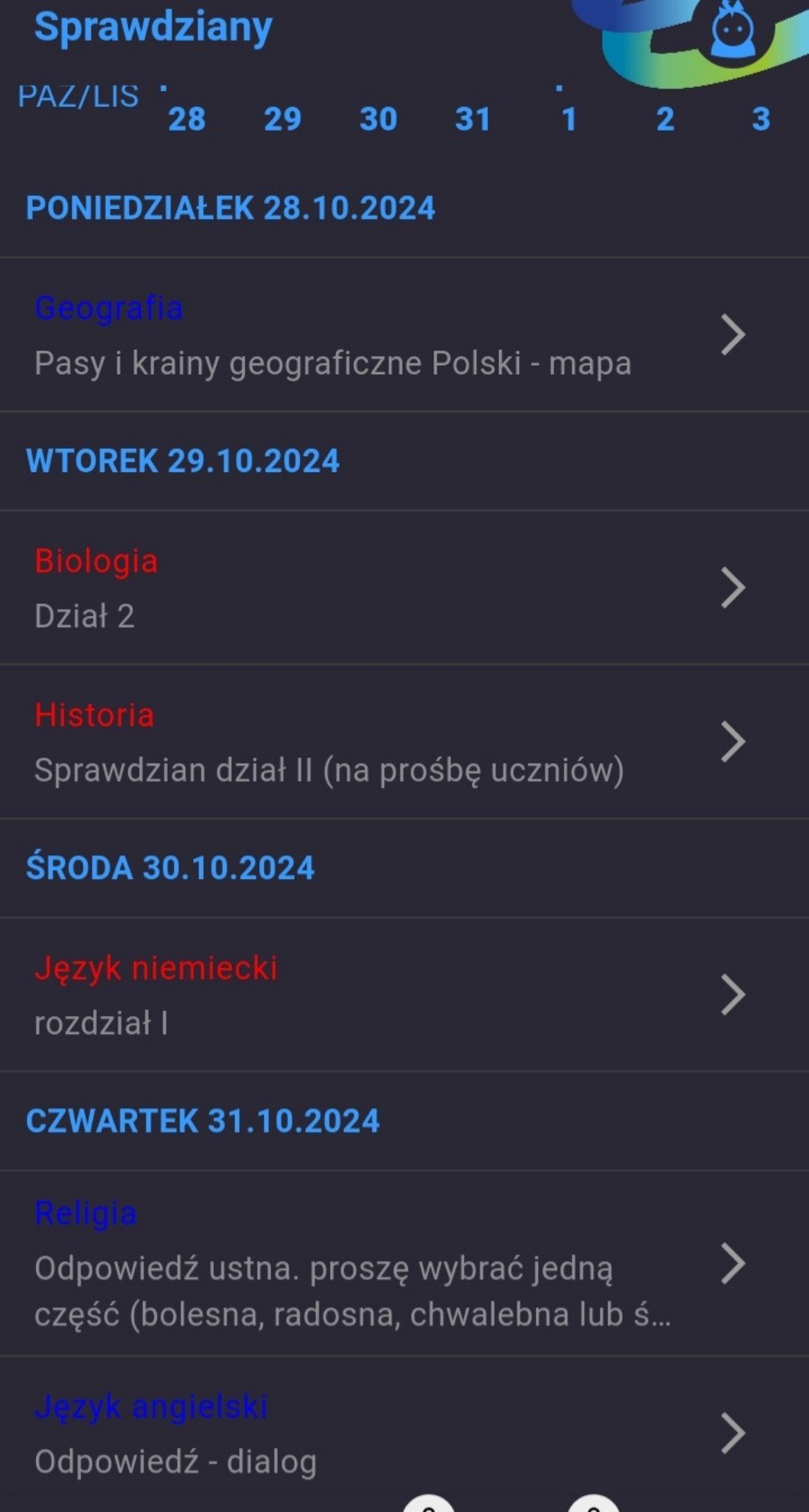Jump to day 2 in the week strip

[665, 119]
